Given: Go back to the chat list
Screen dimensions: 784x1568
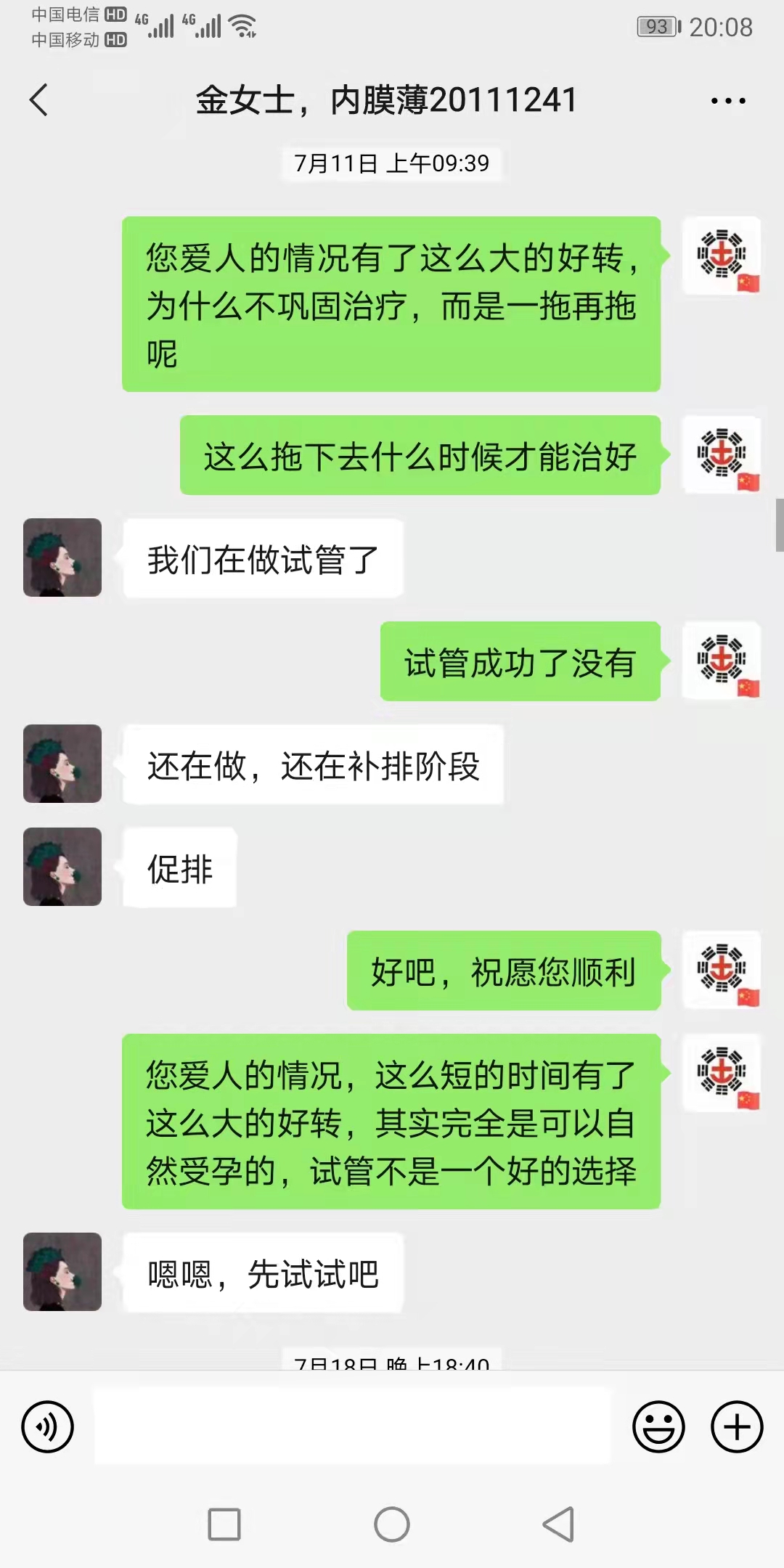Looking at the screenshot, I should click(x=39, y=99).
